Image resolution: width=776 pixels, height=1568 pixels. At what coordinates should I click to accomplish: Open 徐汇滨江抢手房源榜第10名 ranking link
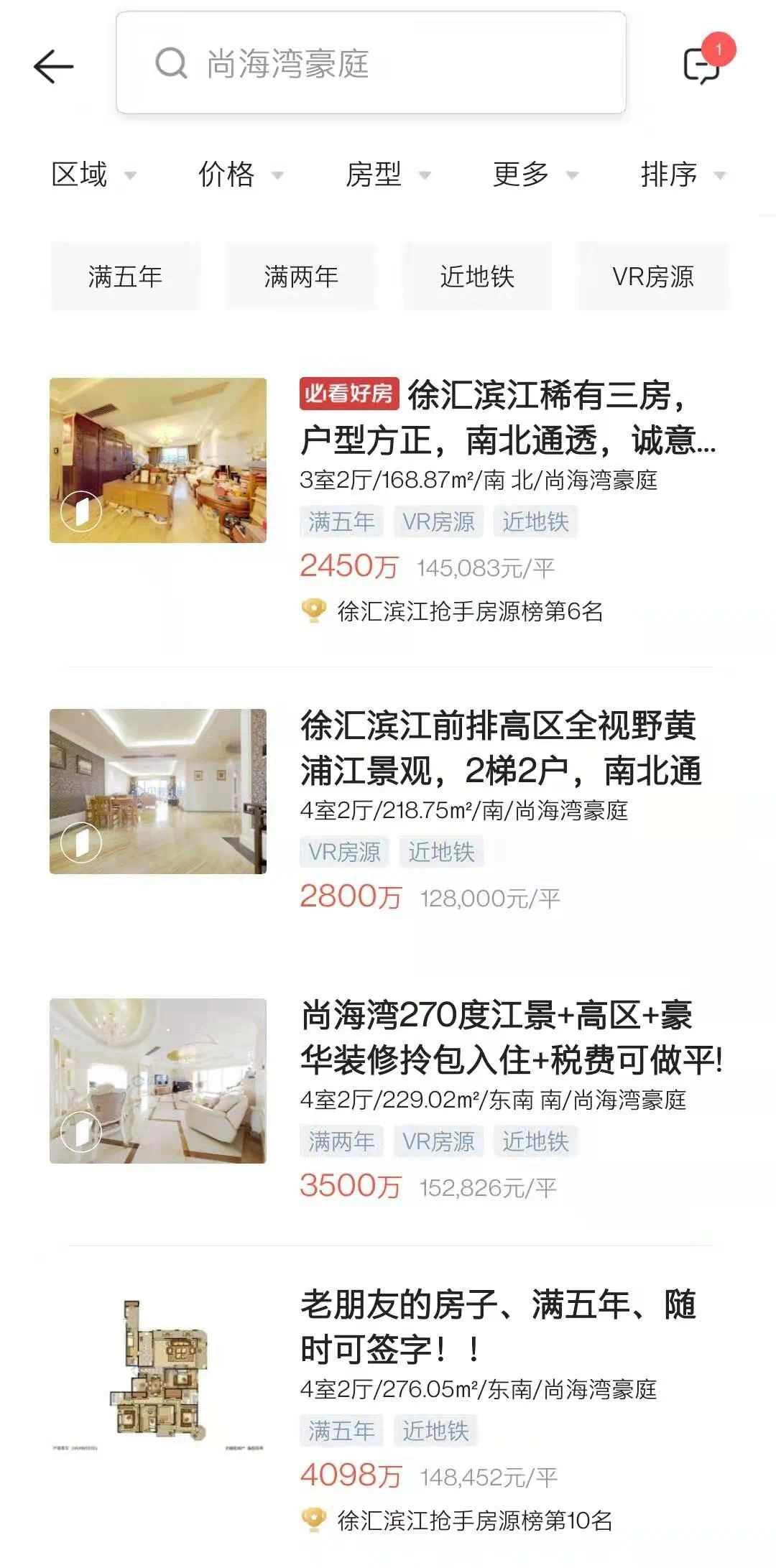coord(474,1521)
